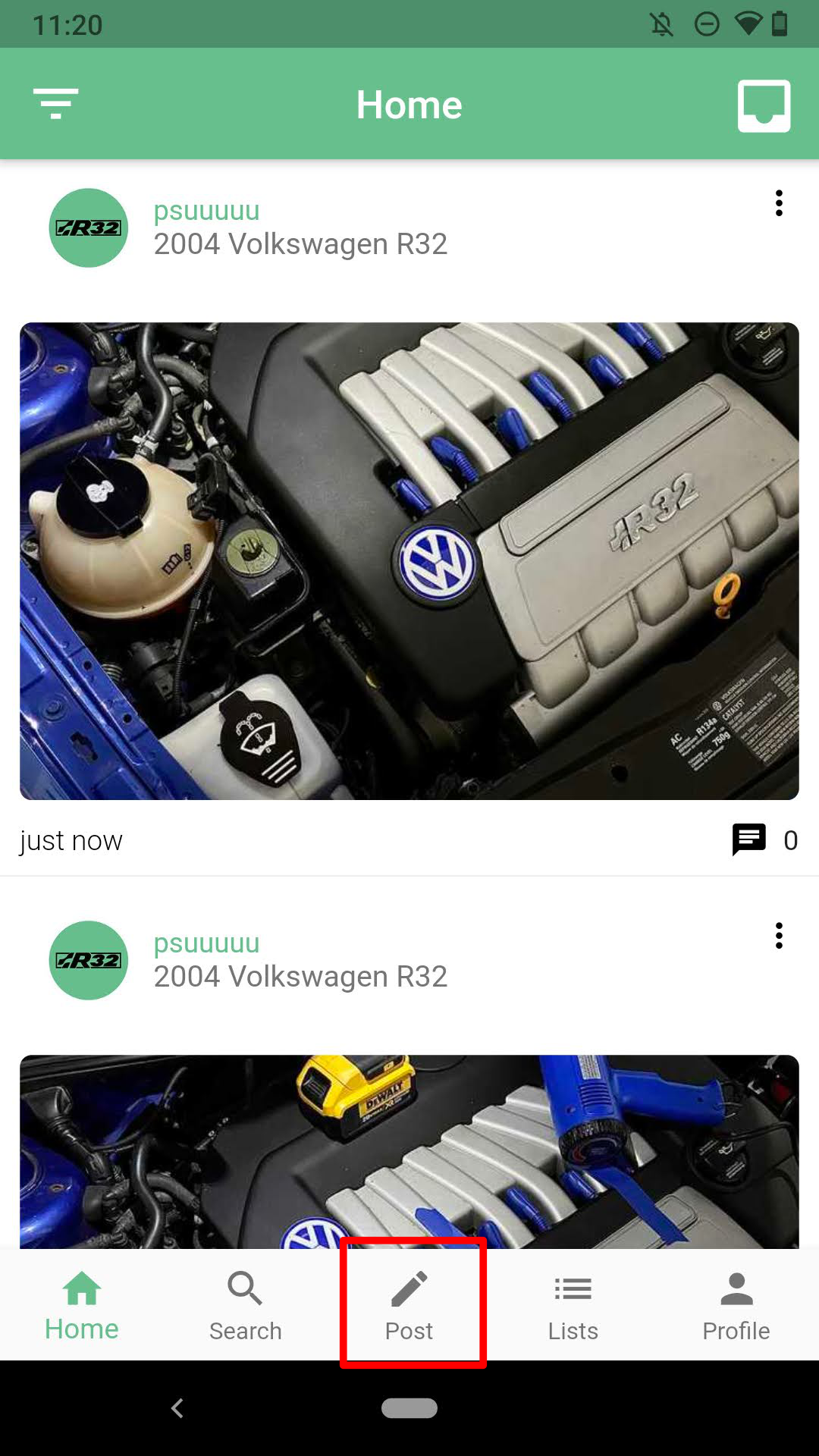Open psuuuuu's profile from the engine bay post
This screenshot has width=819, height=1456.
tap(206, 211)
